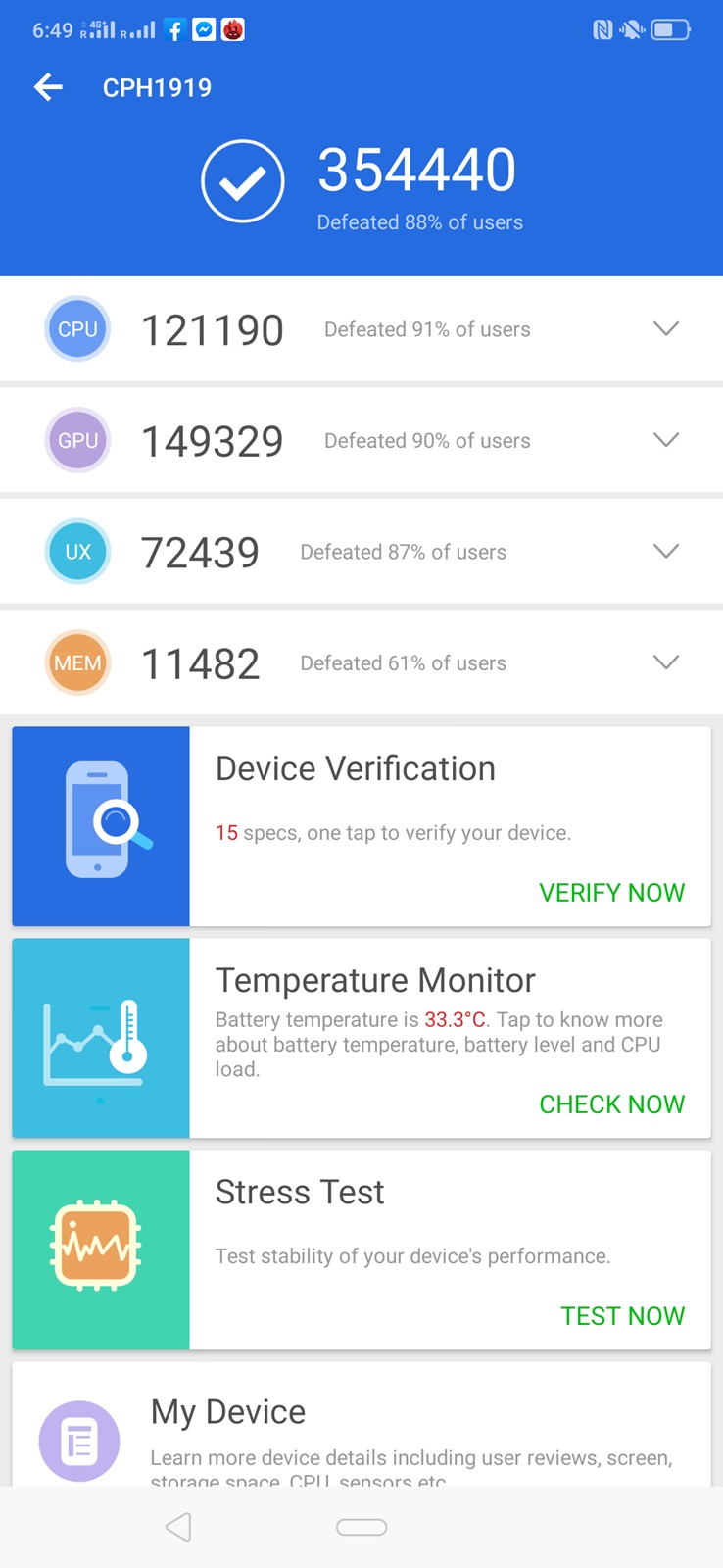The height and width of the screenshot is (1568, 723).
Task: Expand the MEM score details
Action: tap(666, 663)
